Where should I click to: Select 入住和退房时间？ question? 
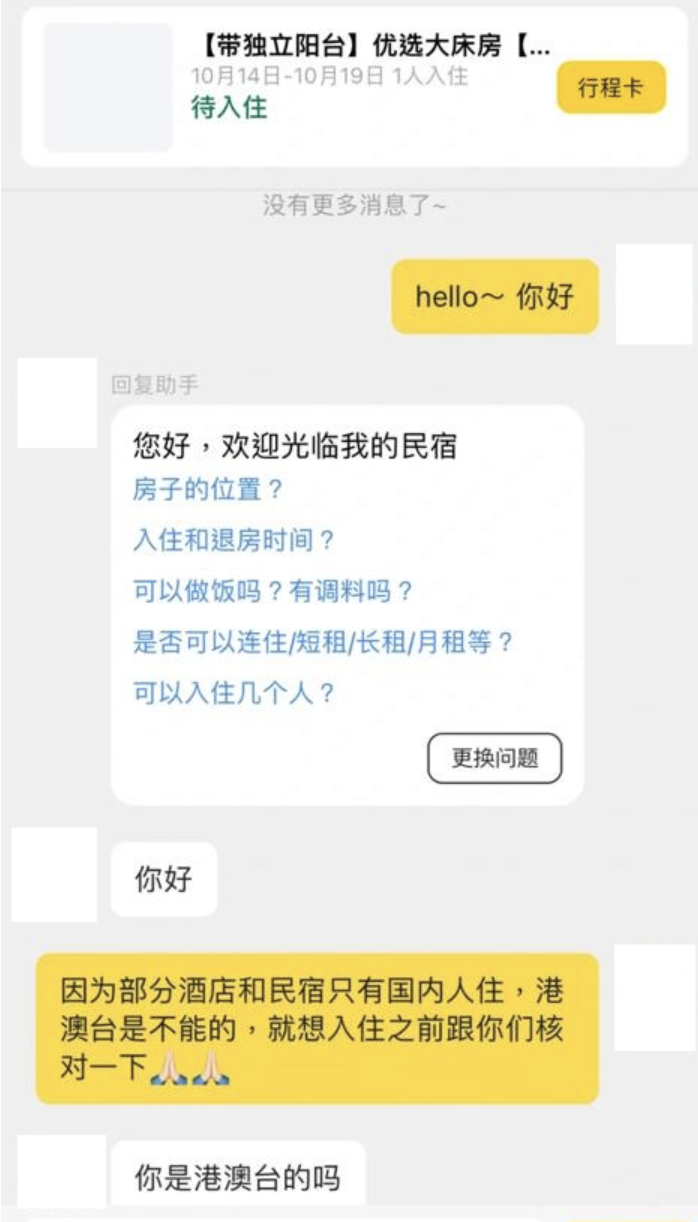[x=233, y=541]
